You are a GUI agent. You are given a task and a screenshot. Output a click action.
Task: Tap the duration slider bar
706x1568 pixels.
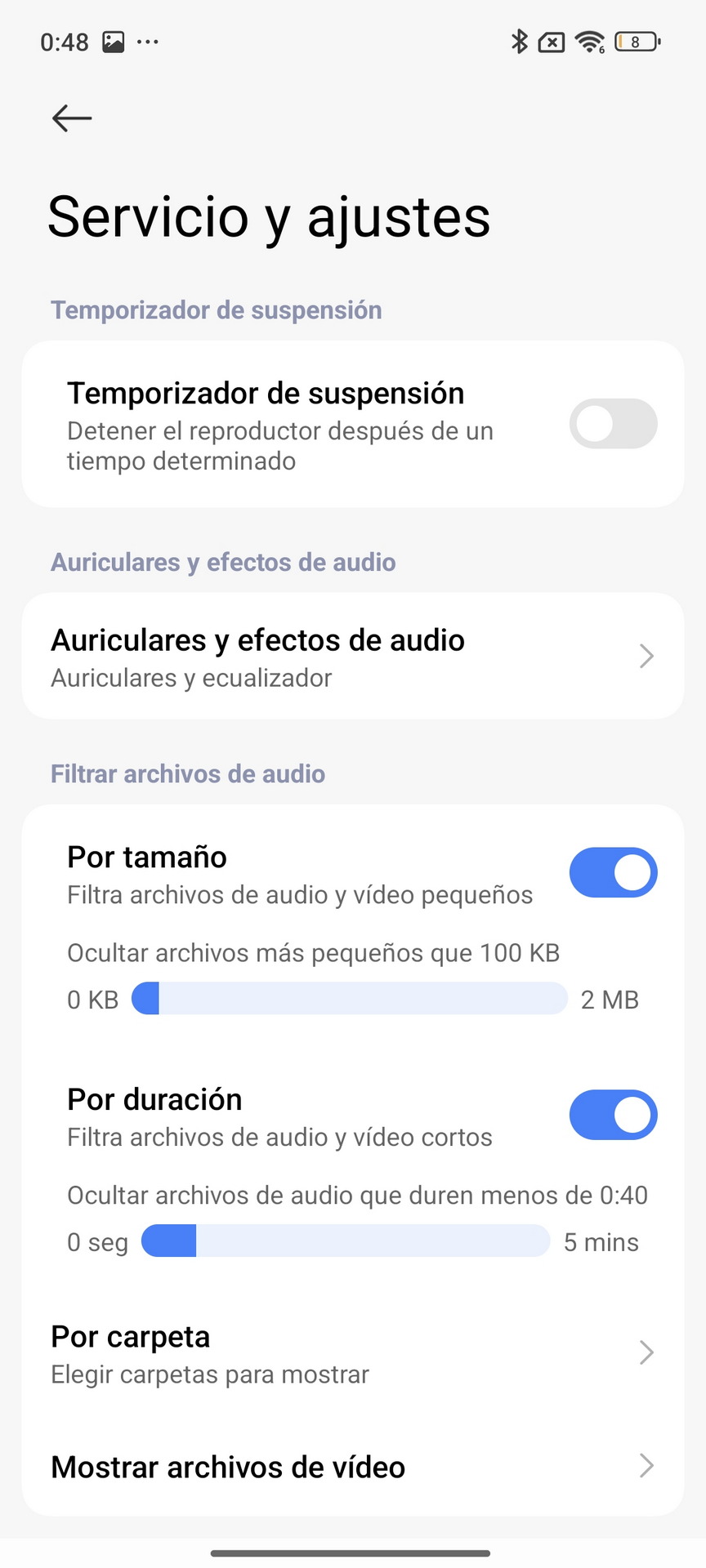[345, 1241]
